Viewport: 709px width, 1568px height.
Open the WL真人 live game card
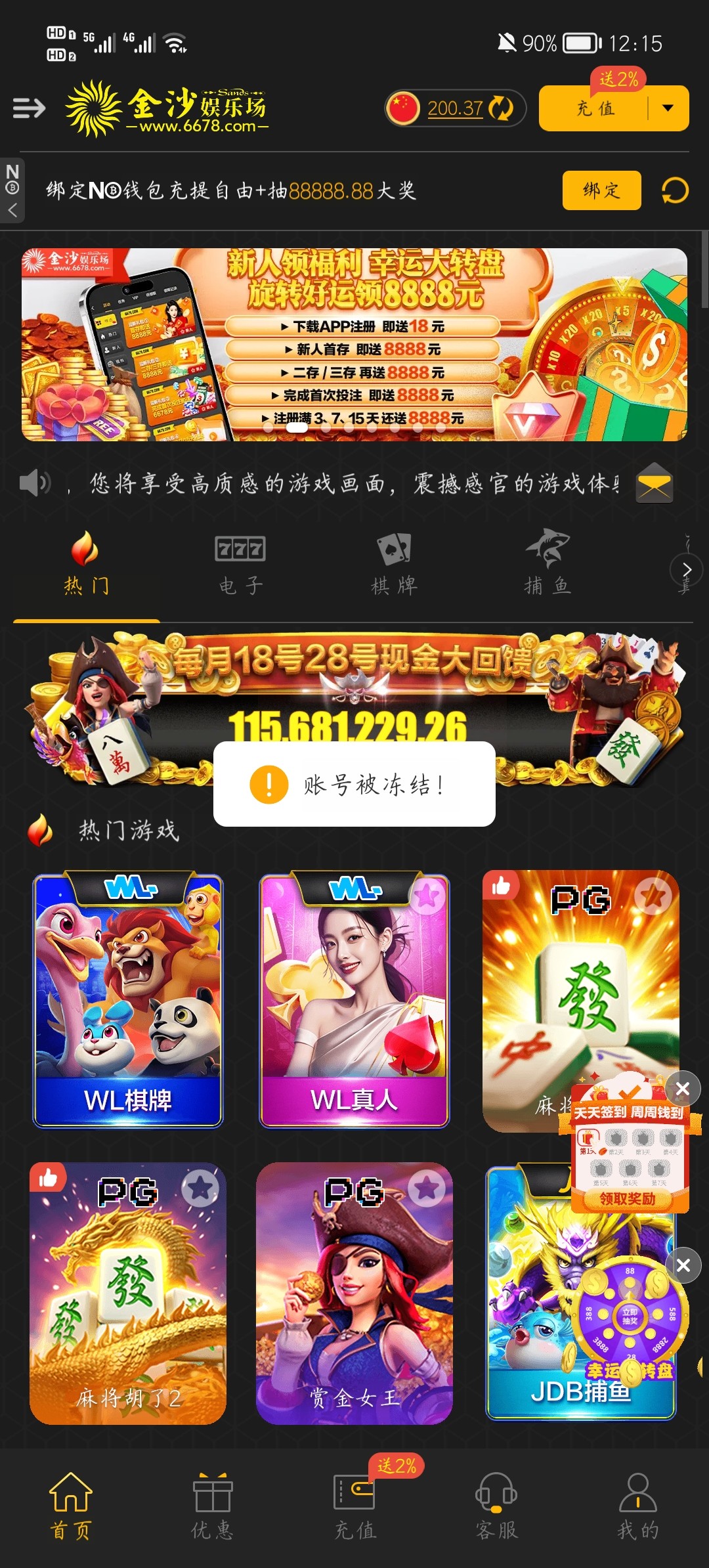pyautogui.click(x=354, y=999)
